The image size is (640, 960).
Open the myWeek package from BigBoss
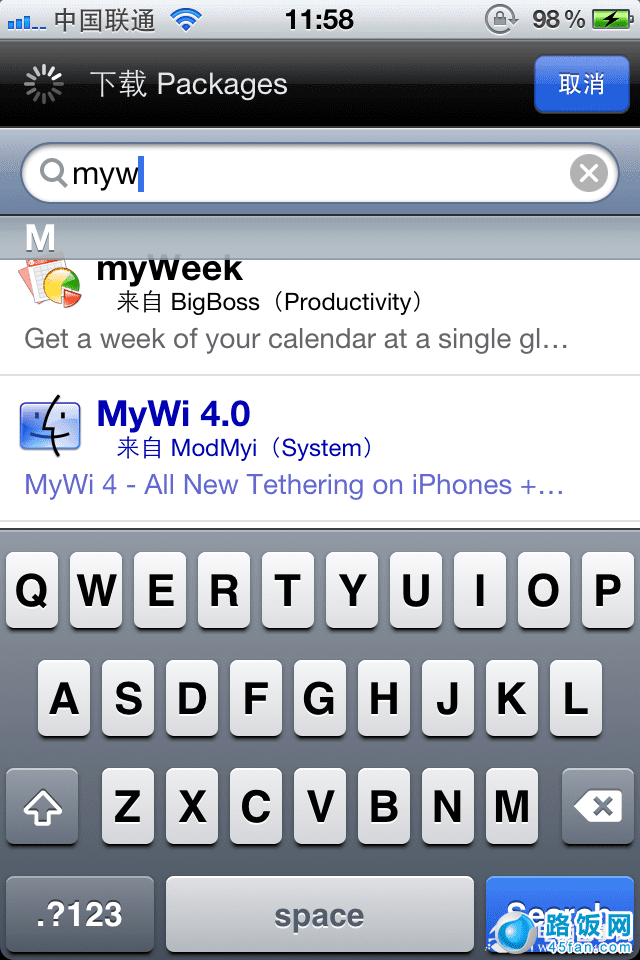(x=300, y=305)
